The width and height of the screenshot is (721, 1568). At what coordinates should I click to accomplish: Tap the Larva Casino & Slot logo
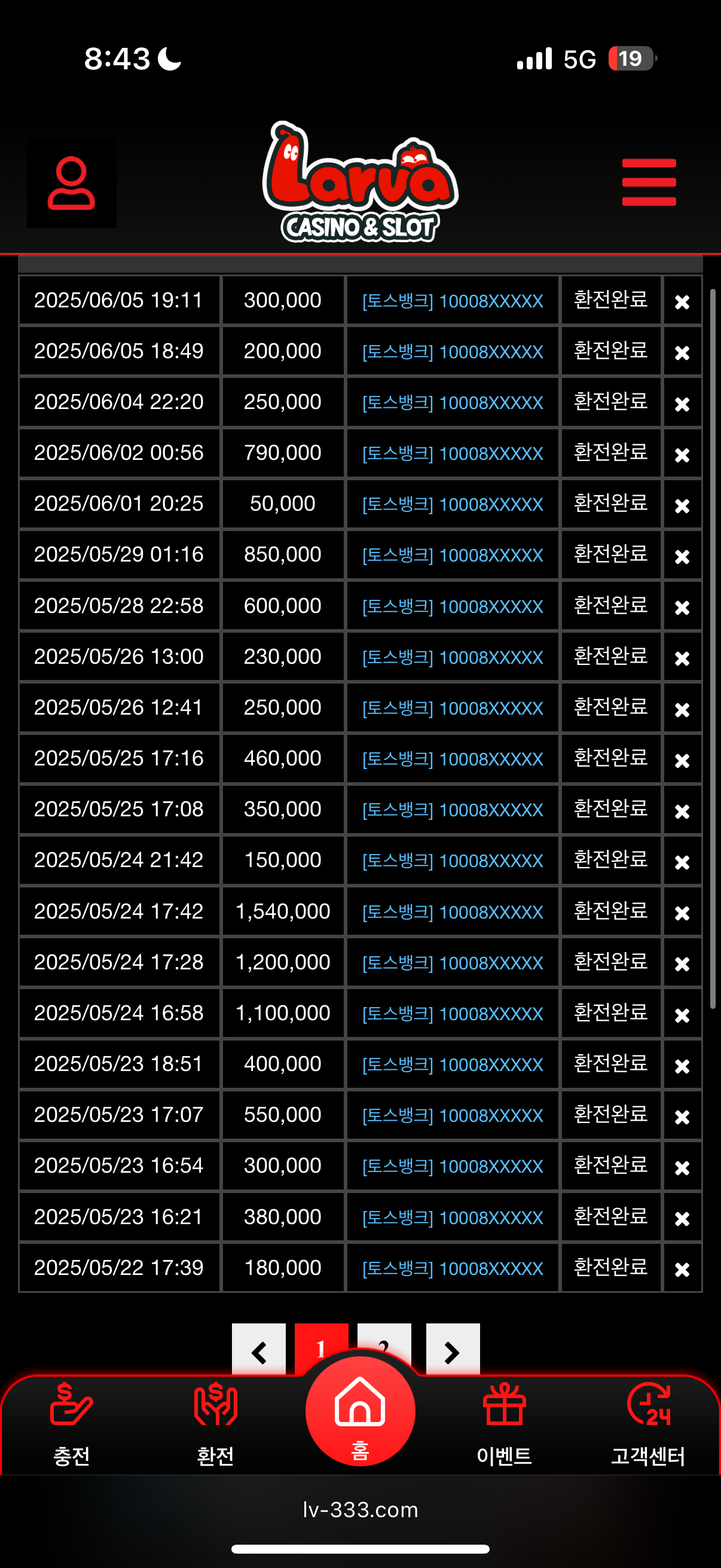point(360,181)
